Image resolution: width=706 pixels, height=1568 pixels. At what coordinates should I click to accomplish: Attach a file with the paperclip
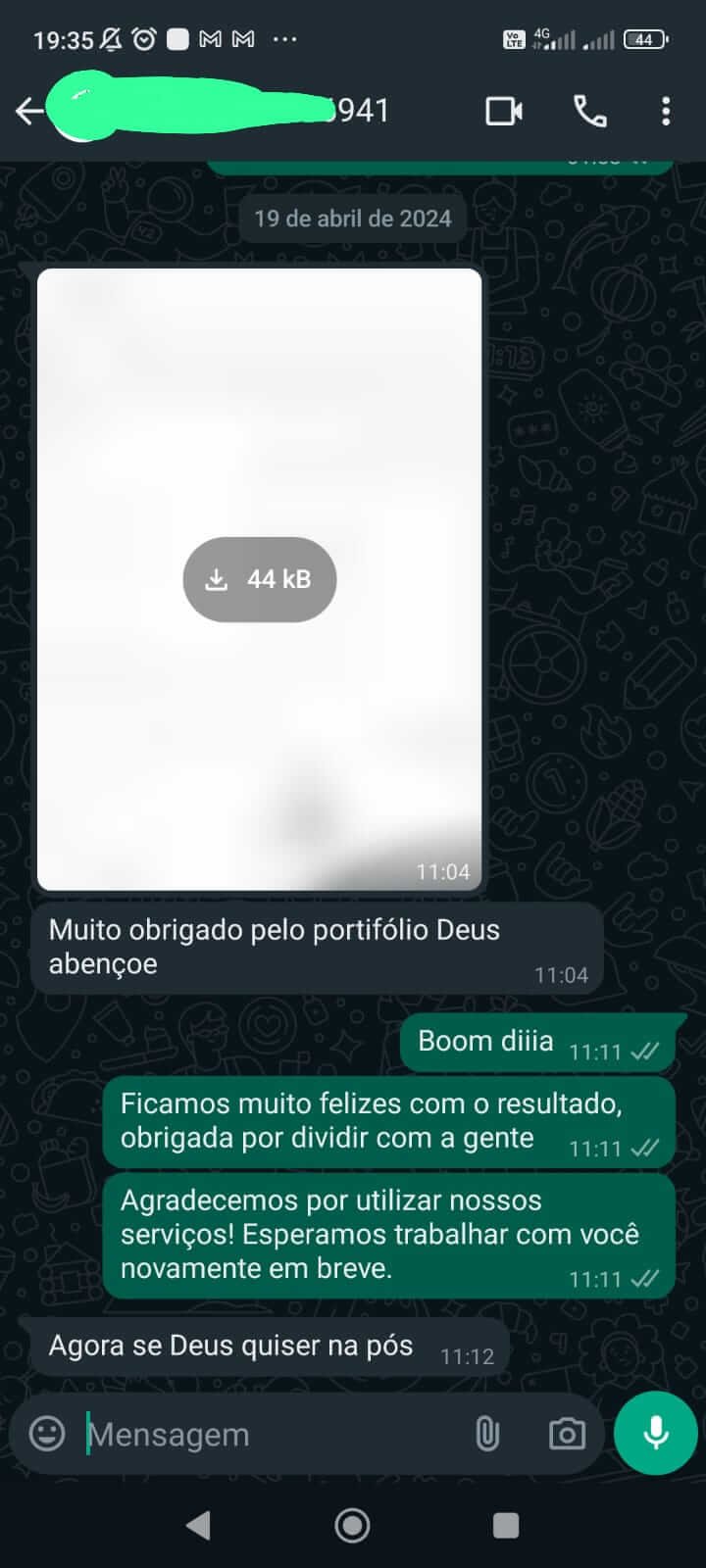(487, 1434)
